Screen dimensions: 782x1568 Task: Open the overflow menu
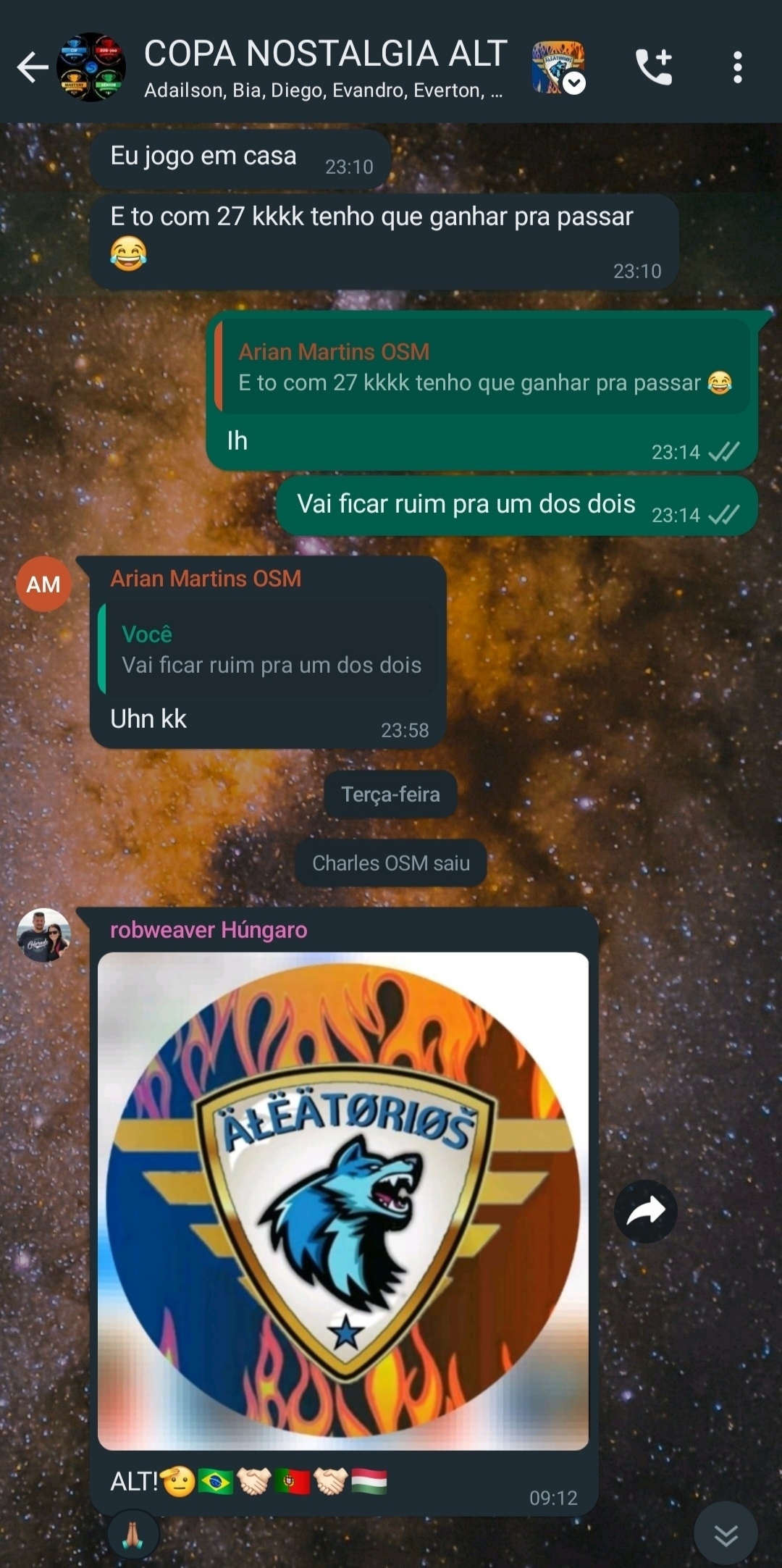737,67
